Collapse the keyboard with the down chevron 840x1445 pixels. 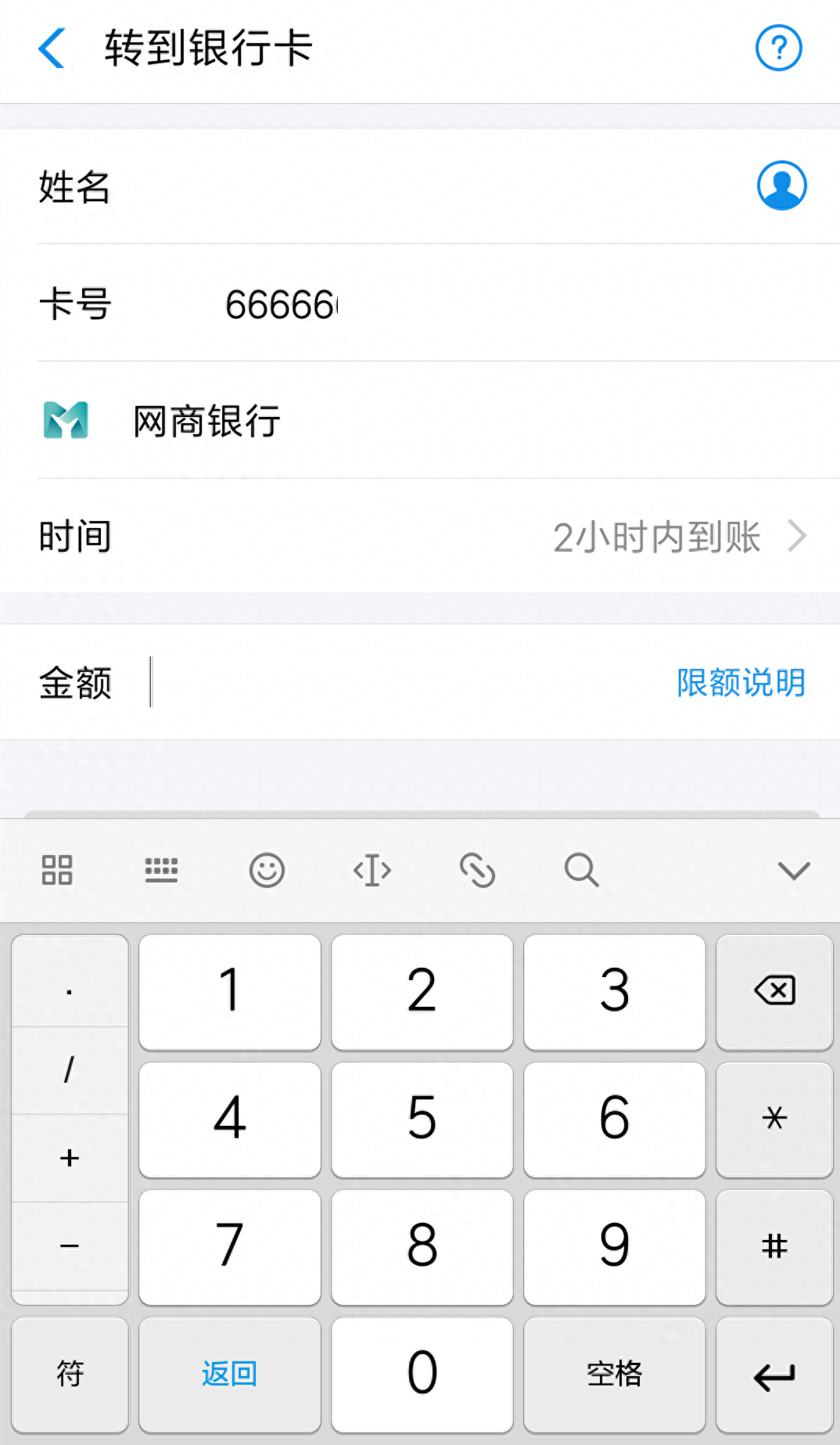pos(794,871)
